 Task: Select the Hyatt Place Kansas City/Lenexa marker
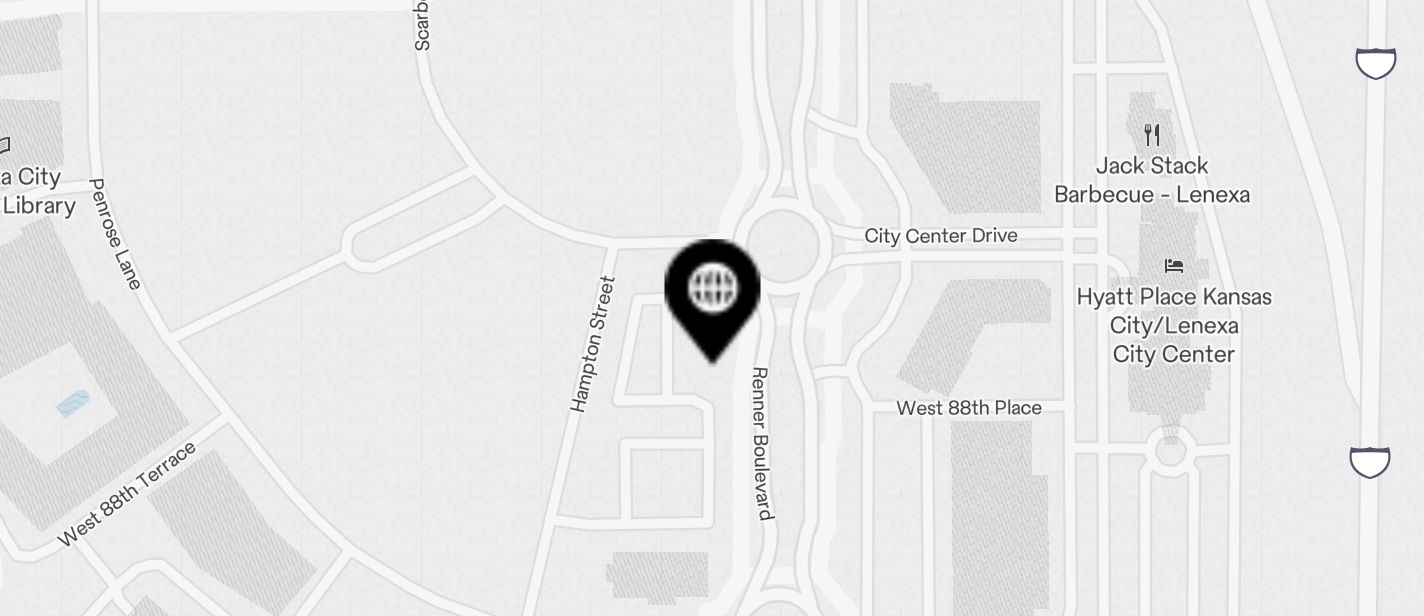[1174, 266]
